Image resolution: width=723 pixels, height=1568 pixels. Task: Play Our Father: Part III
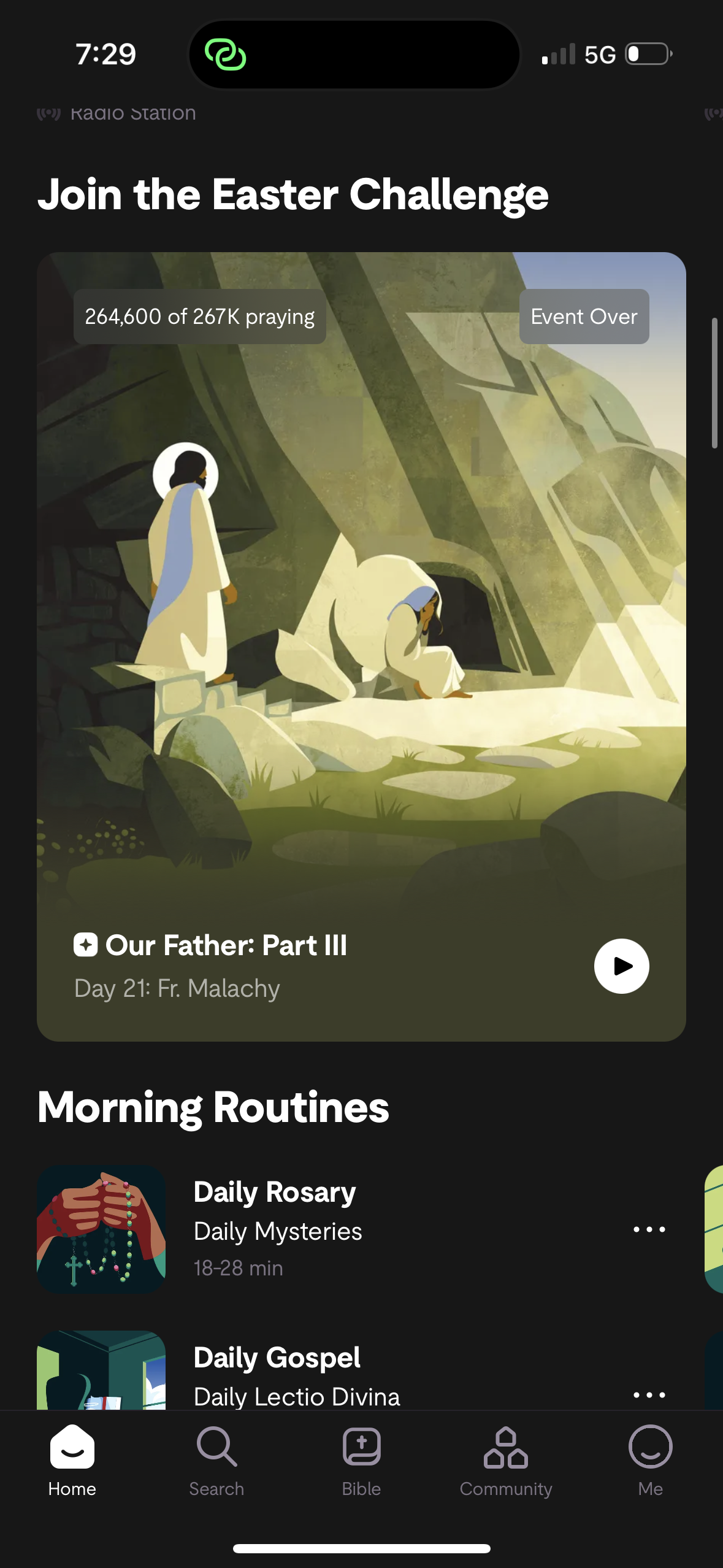pos(621,966)
